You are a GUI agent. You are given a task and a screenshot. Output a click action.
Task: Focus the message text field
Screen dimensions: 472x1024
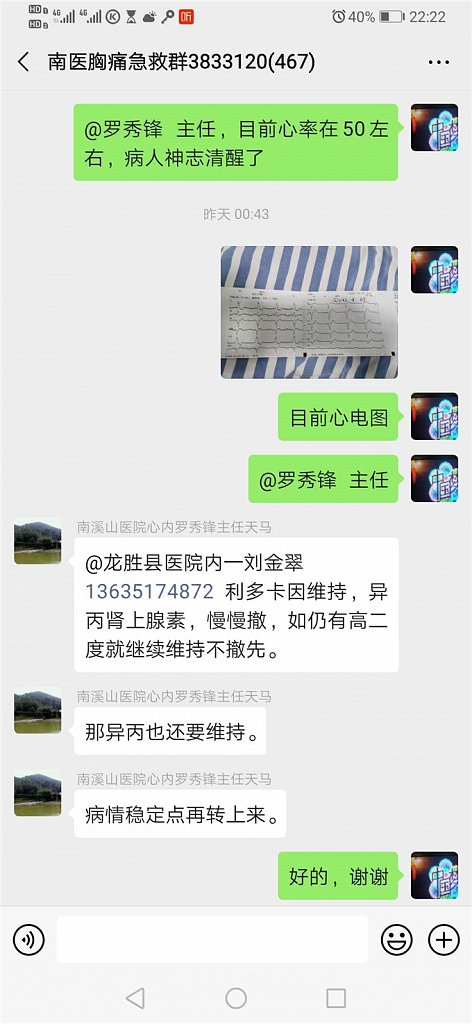(x=212, y=939)
